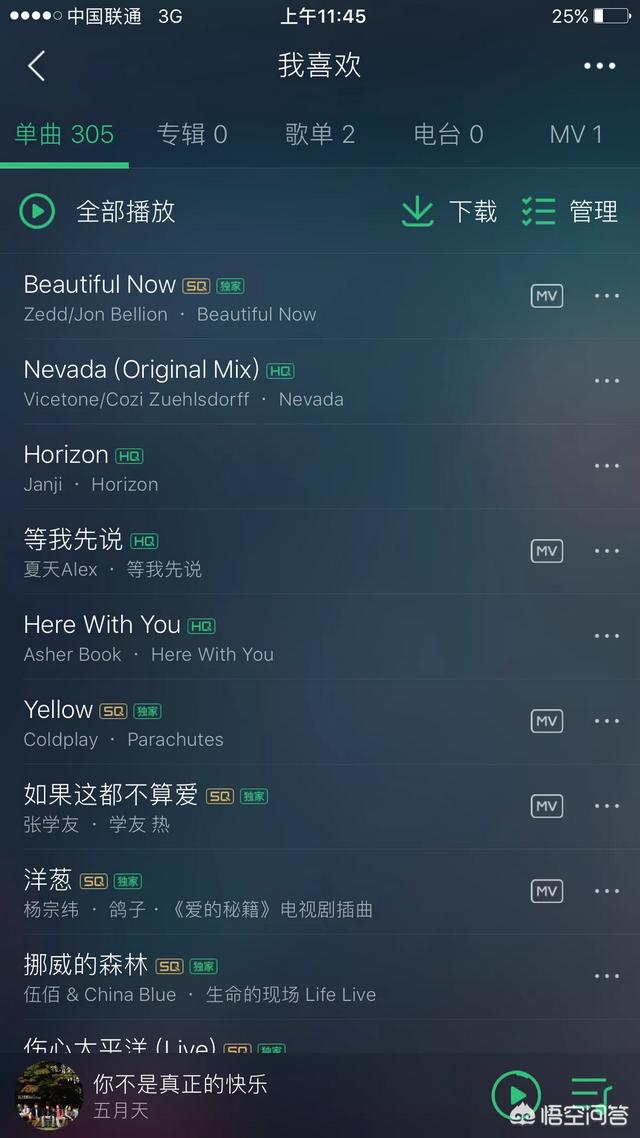Go back using the top-left arrow
The height and width of the screenshot is (1138, 640).
pyautogui.click(x=37, y=66)
